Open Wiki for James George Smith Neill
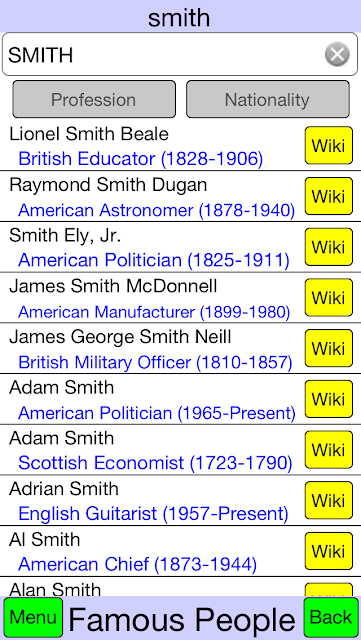The image size is (361, 640). tap(329, 348)
